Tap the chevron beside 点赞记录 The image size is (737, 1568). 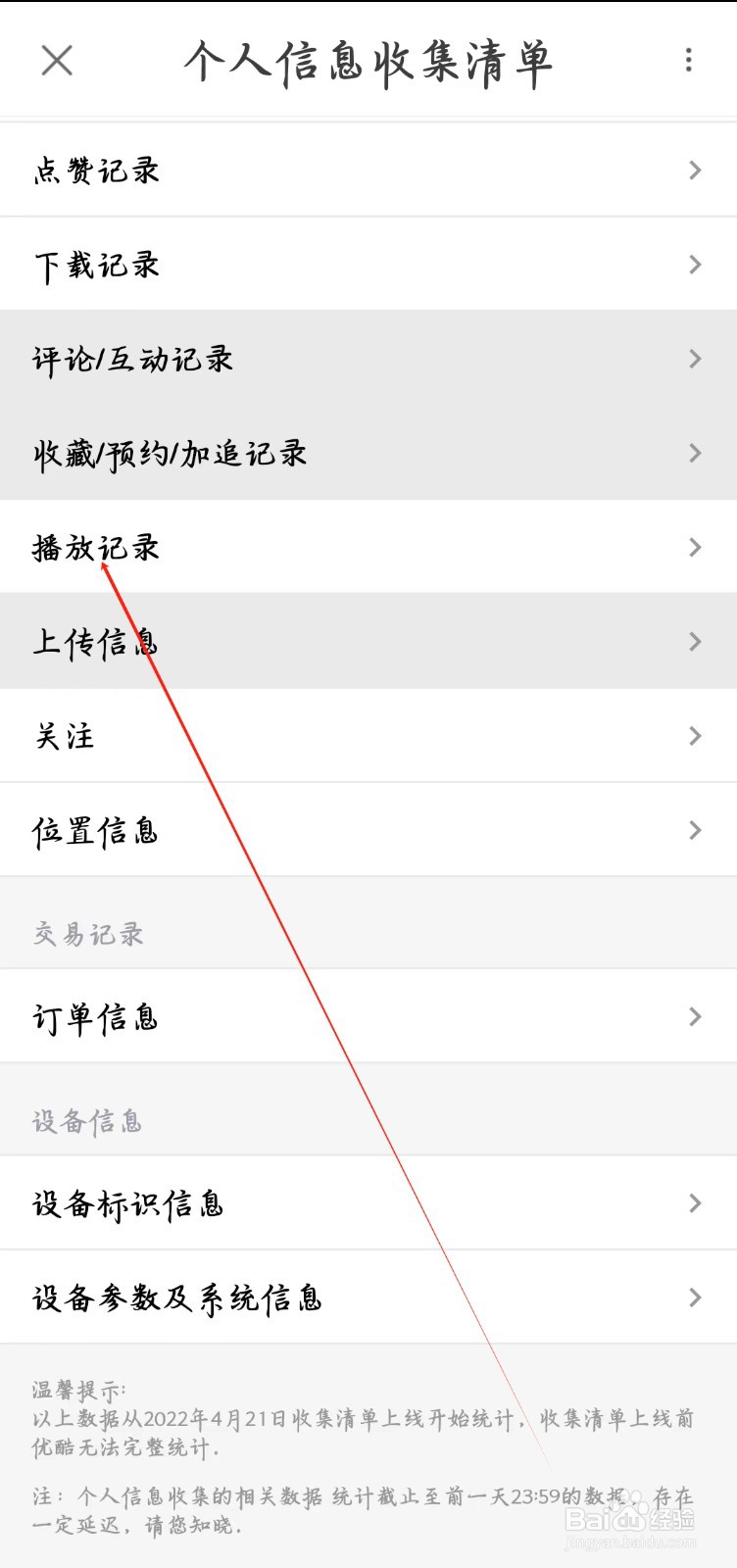695,170
